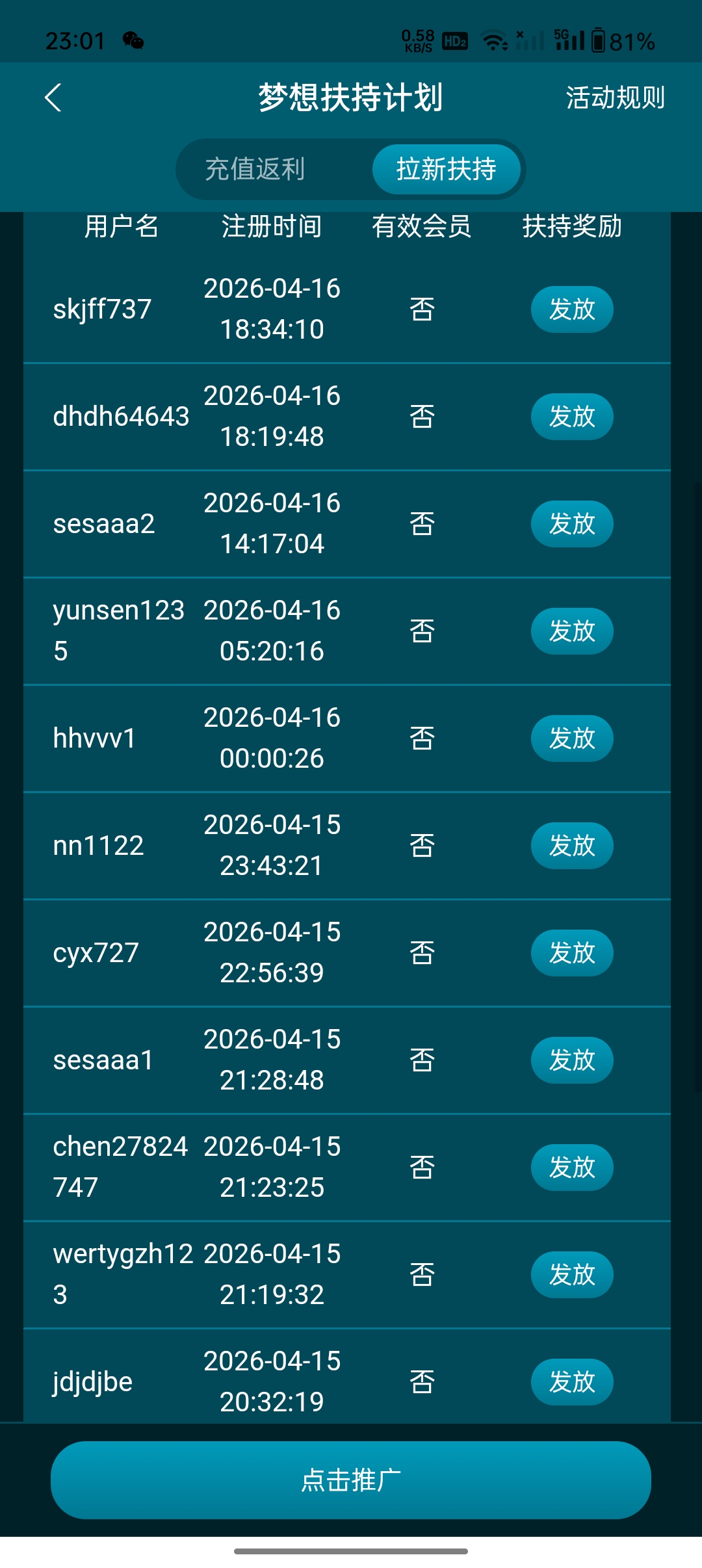Screen dimensions: 702x1568
Task: Select the 拉新扶持 tab
Action: [447, 169]
